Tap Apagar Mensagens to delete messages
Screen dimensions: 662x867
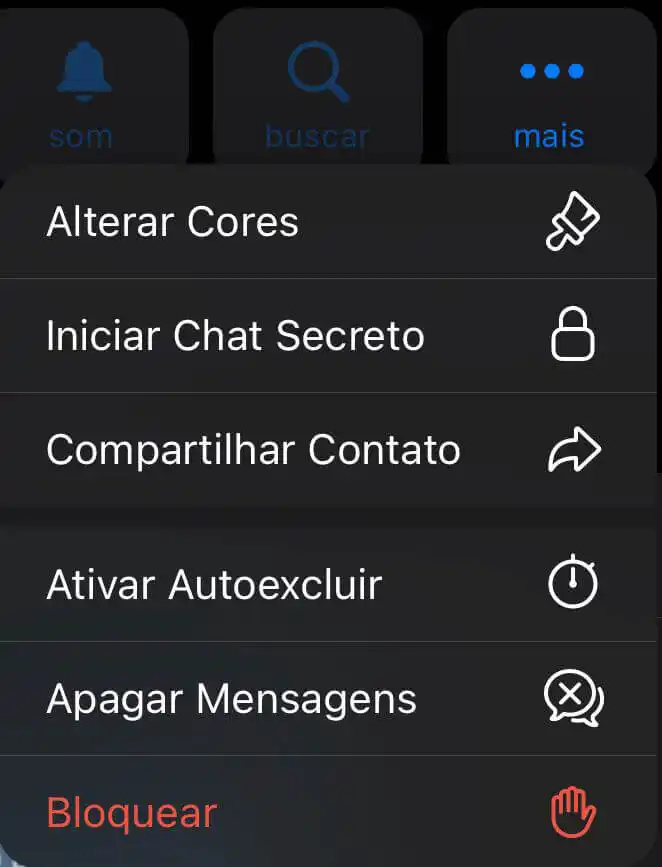pyautogui.click(x=320, y=698)
